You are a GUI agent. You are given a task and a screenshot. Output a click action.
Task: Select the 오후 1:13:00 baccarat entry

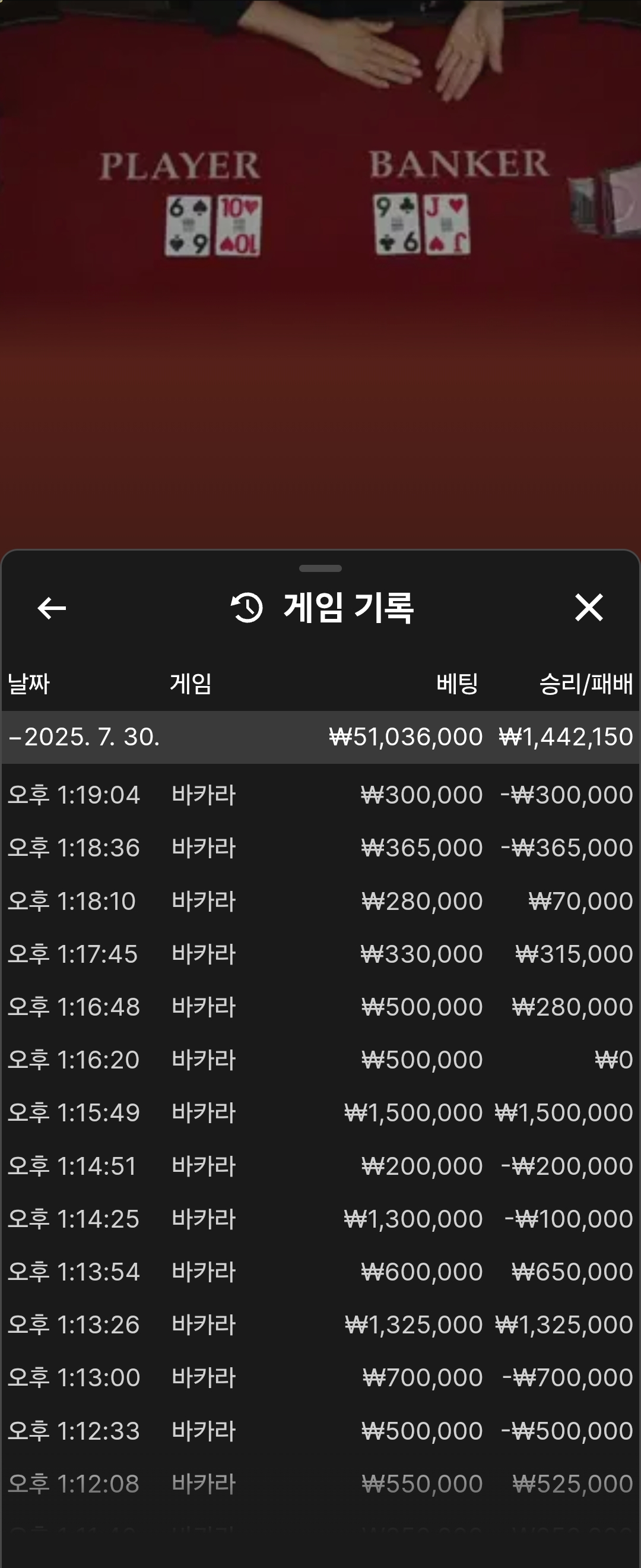coord(320,1377)
